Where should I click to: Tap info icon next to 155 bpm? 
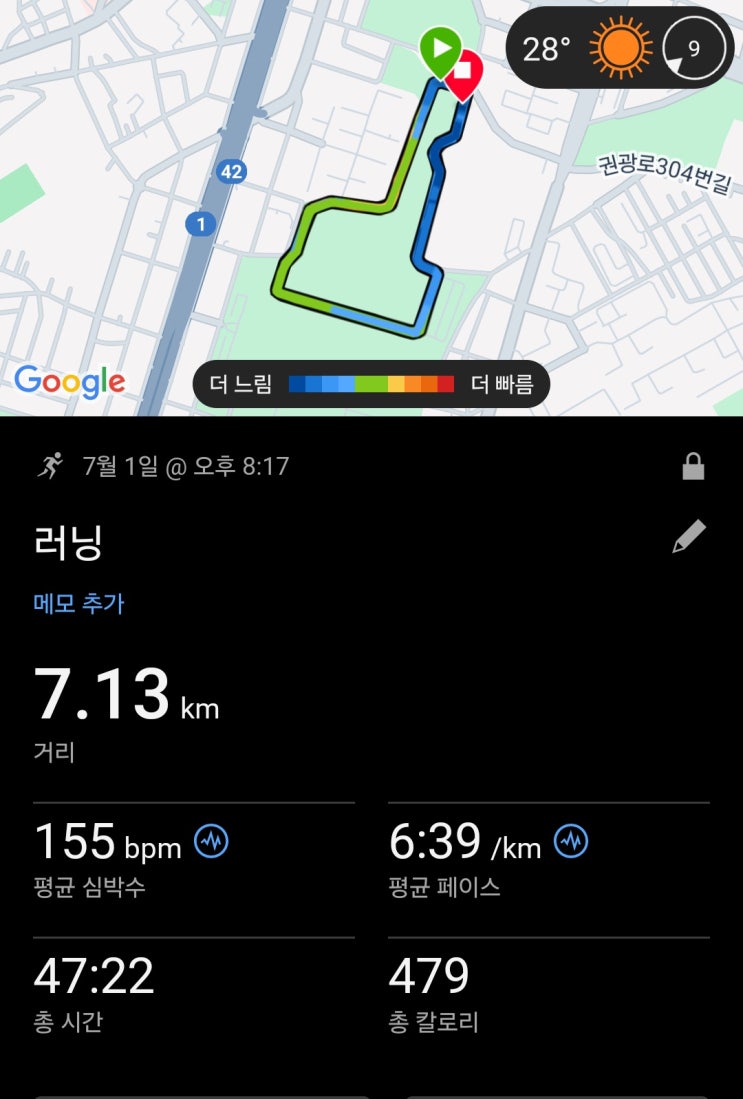pyautogui.click(x=211, y=841)
